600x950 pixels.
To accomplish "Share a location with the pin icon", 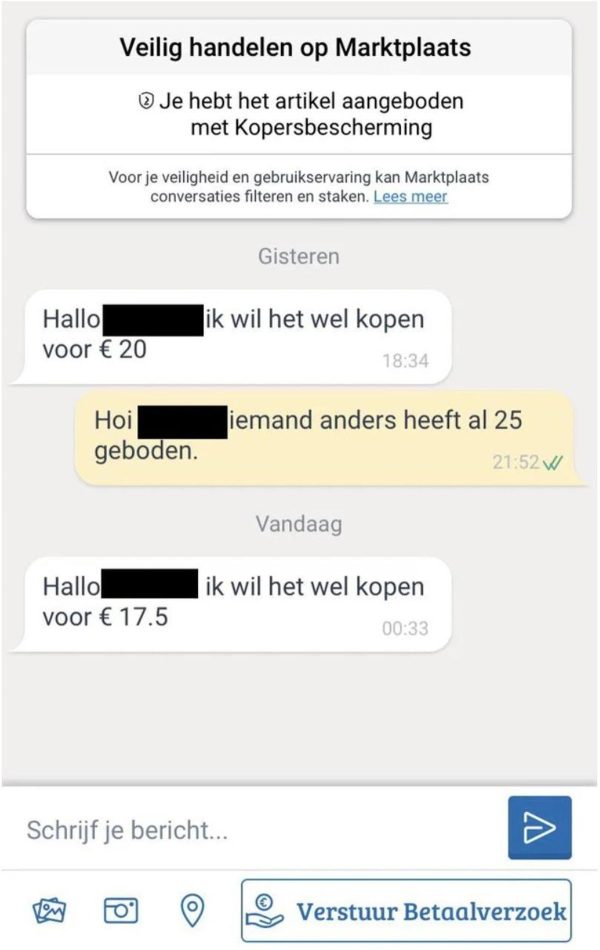I will (x=191, y=910).
